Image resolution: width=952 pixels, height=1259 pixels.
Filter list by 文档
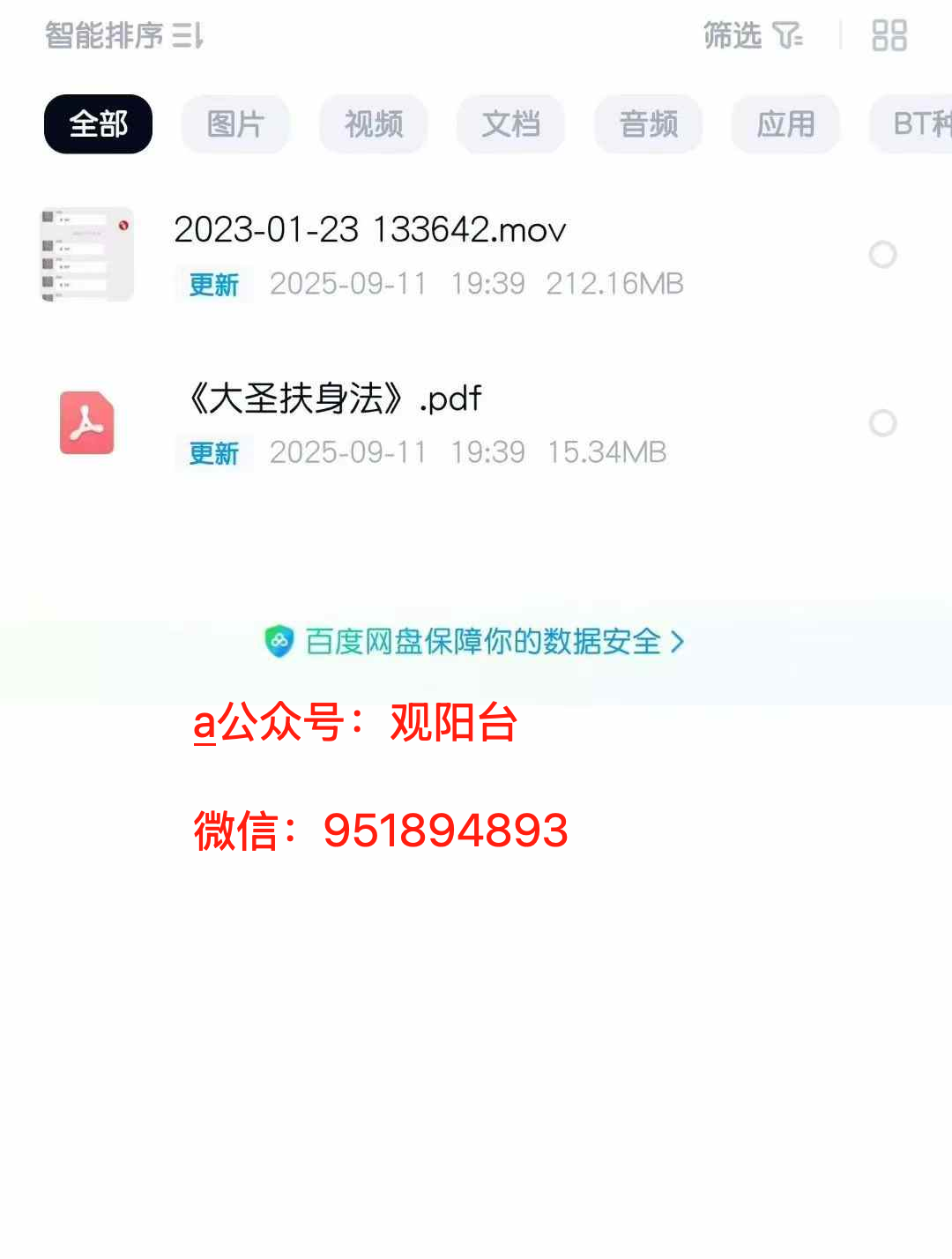click(510, 124)
